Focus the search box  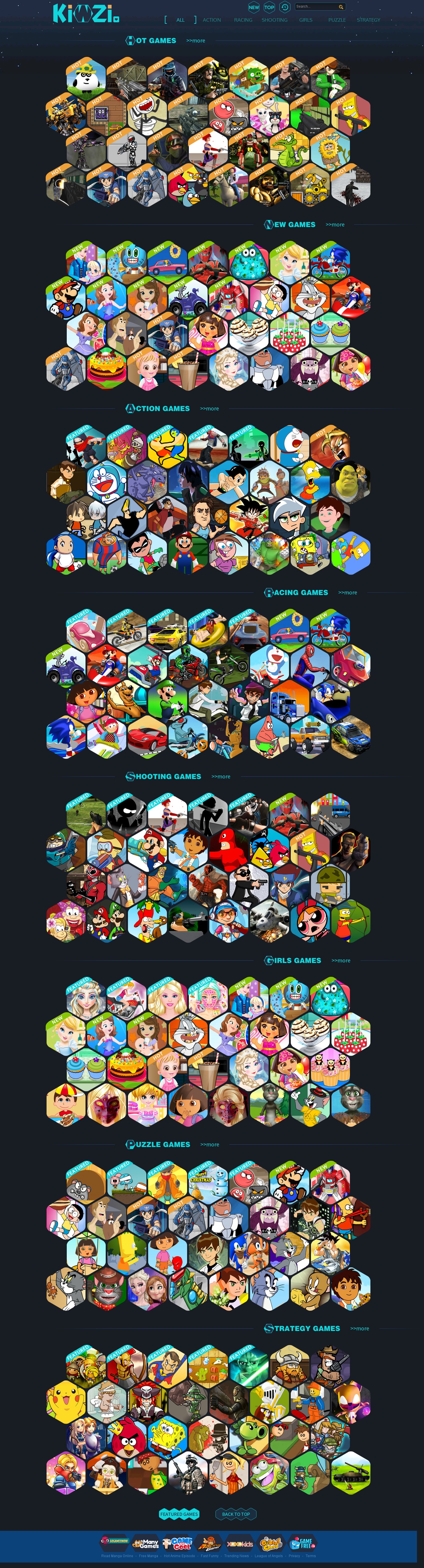click(x=314, y=7)
